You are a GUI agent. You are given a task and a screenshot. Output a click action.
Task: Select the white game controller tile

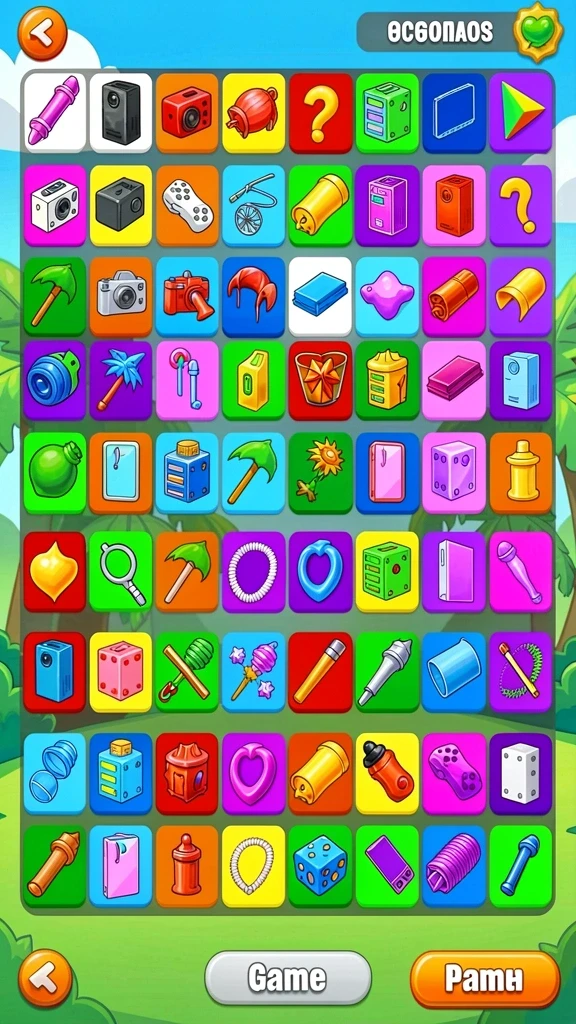point(187,205)
